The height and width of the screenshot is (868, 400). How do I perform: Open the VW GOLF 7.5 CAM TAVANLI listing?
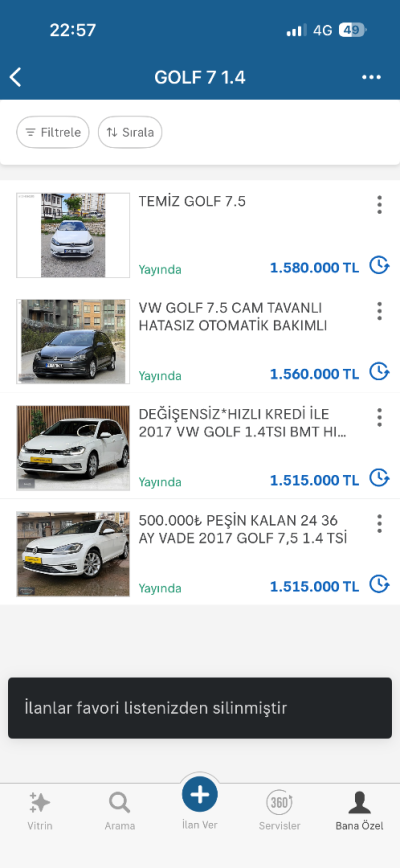coord(200,341)
